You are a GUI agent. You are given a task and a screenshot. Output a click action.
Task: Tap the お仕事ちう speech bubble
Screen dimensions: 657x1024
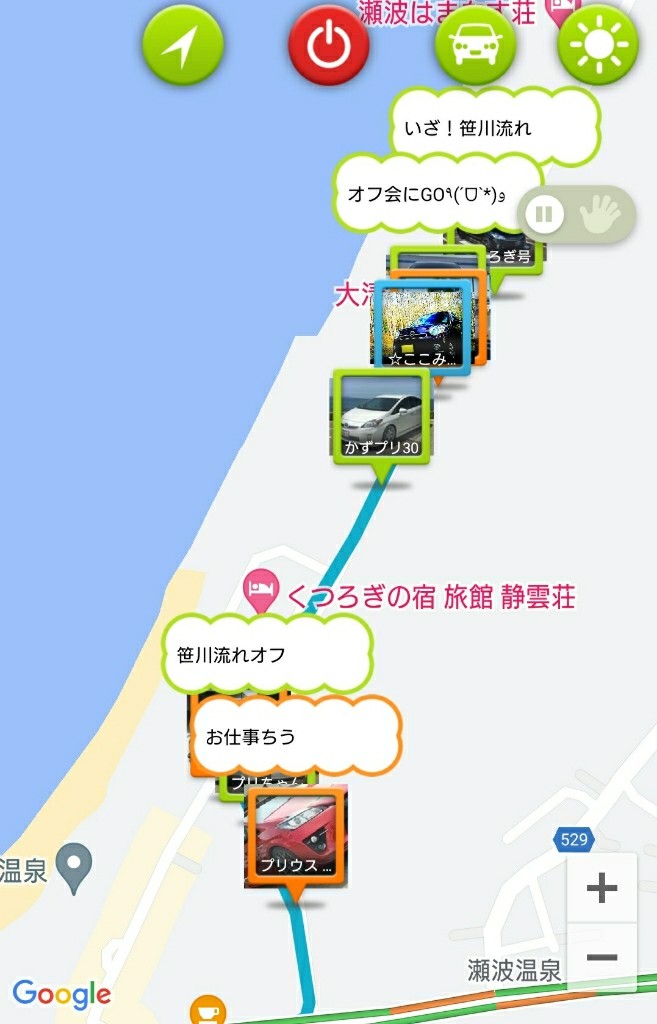(x=296, y=737)
